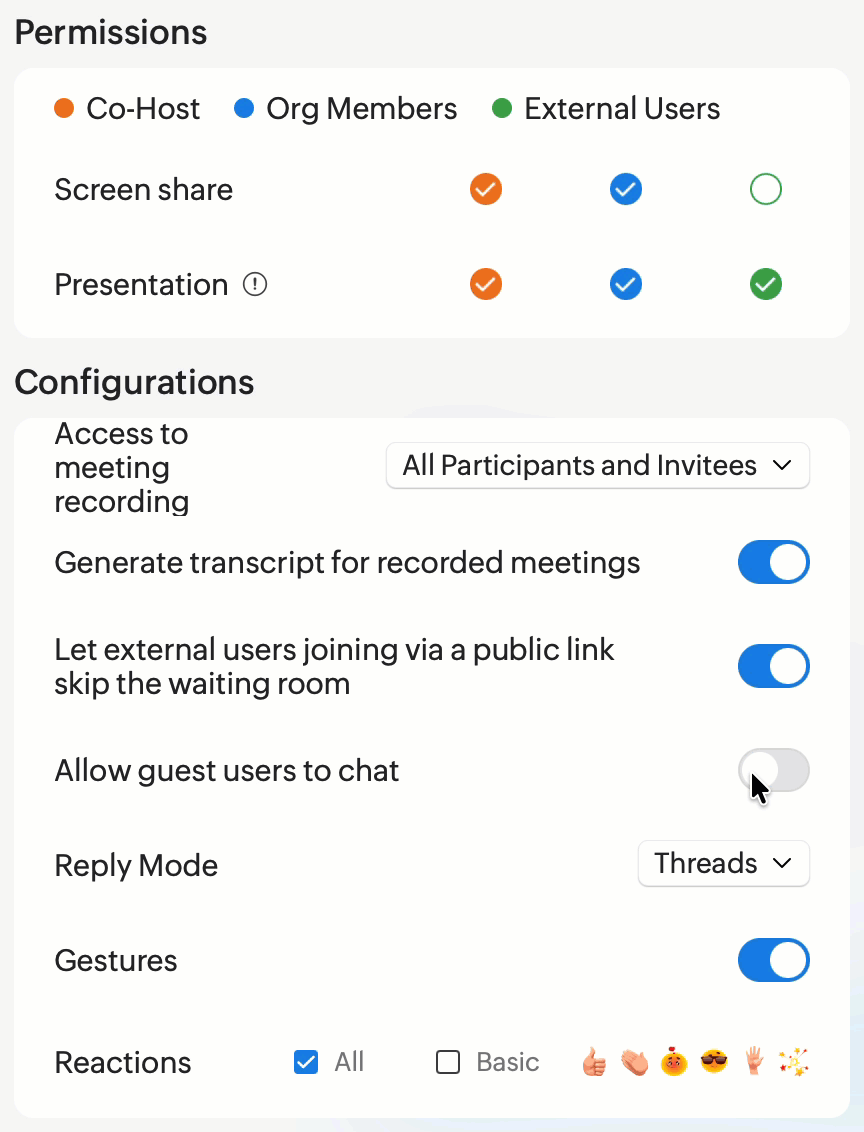Turn off Generate transcript for recorded meetings
This screenshot has width=864, height=1132.
coord(773,563)
